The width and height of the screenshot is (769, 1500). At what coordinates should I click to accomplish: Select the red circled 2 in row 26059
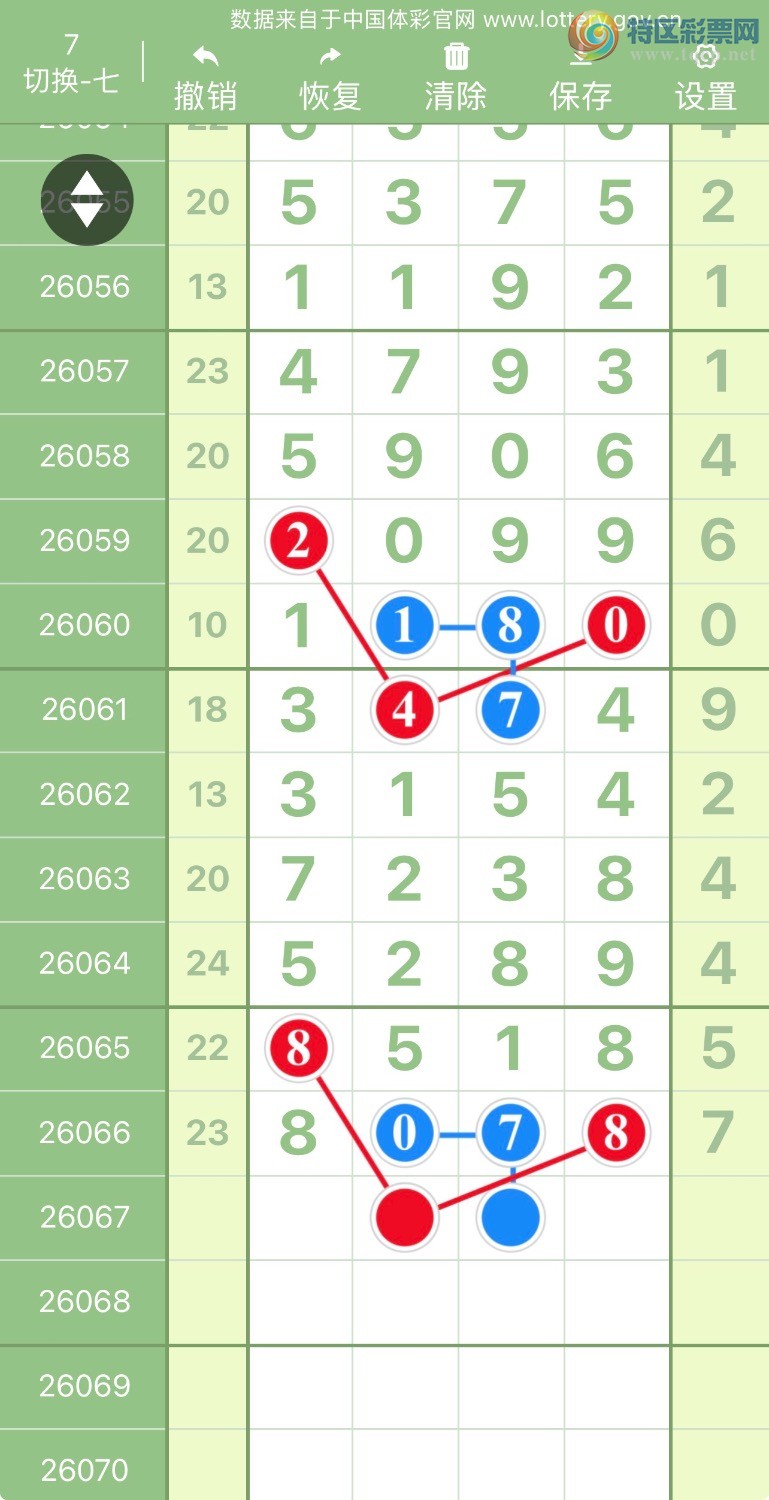297,540
